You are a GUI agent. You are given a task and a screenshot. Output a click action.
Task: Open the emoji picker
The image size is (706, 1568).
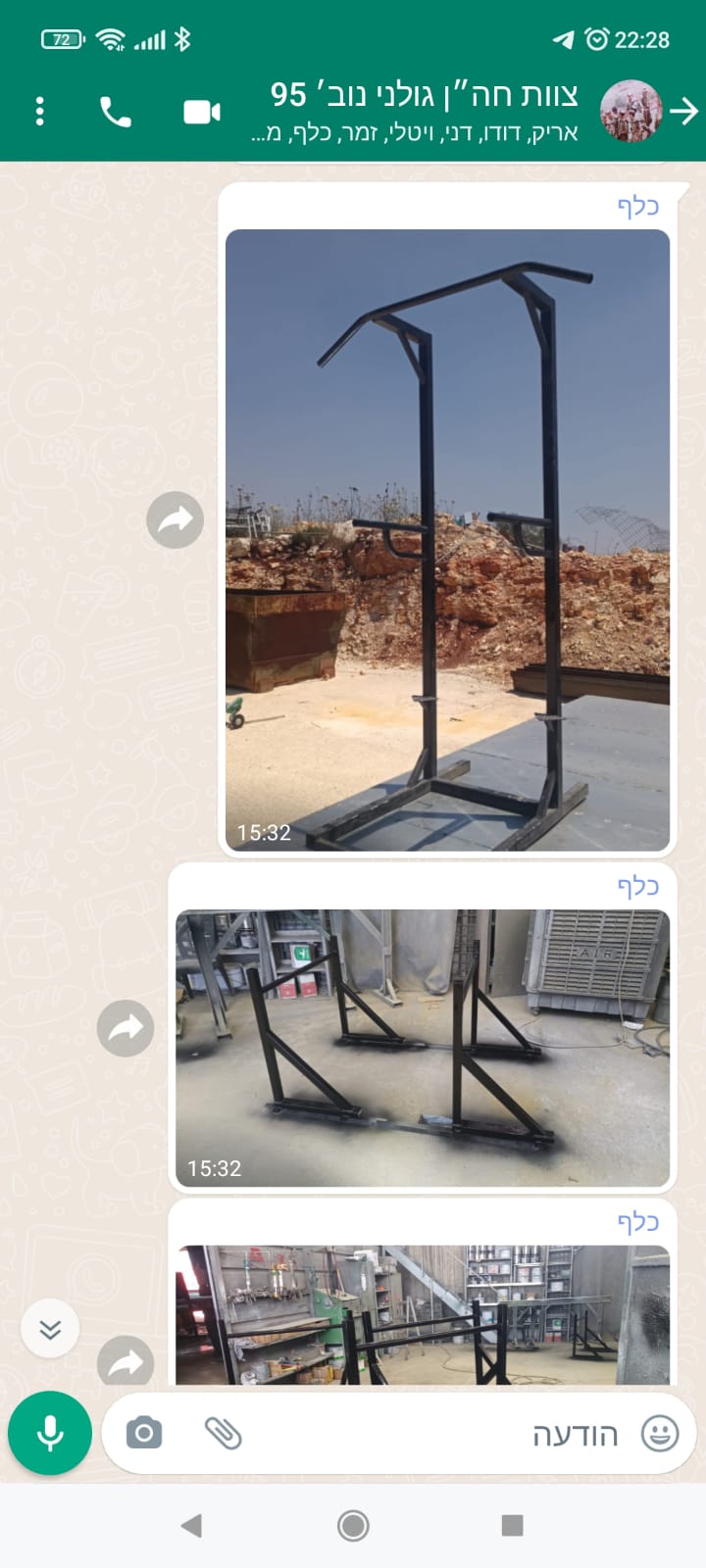[659, 1434]
